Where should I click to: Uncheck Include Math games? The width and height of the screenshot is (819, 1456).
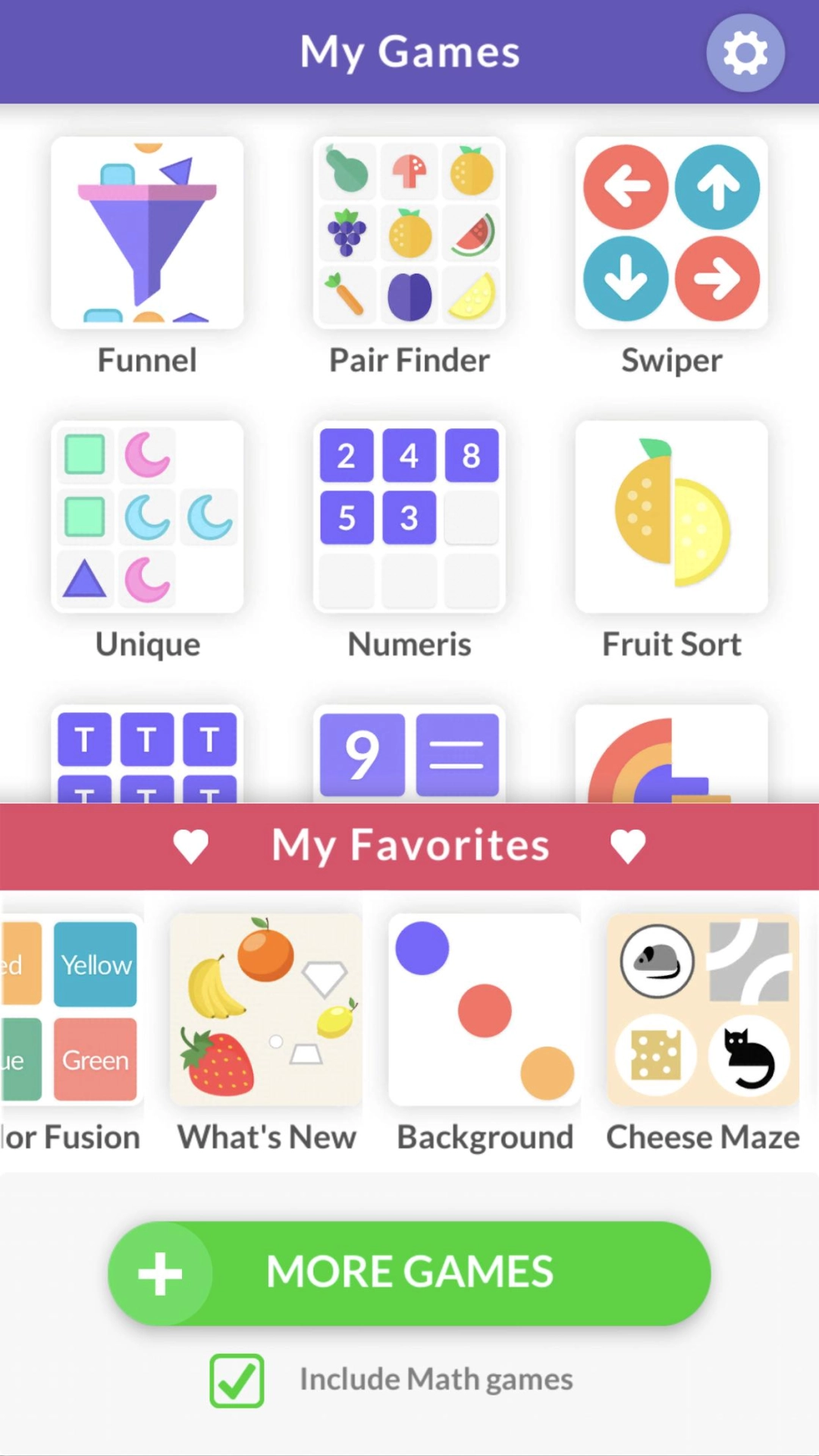tap(237, 1380)
